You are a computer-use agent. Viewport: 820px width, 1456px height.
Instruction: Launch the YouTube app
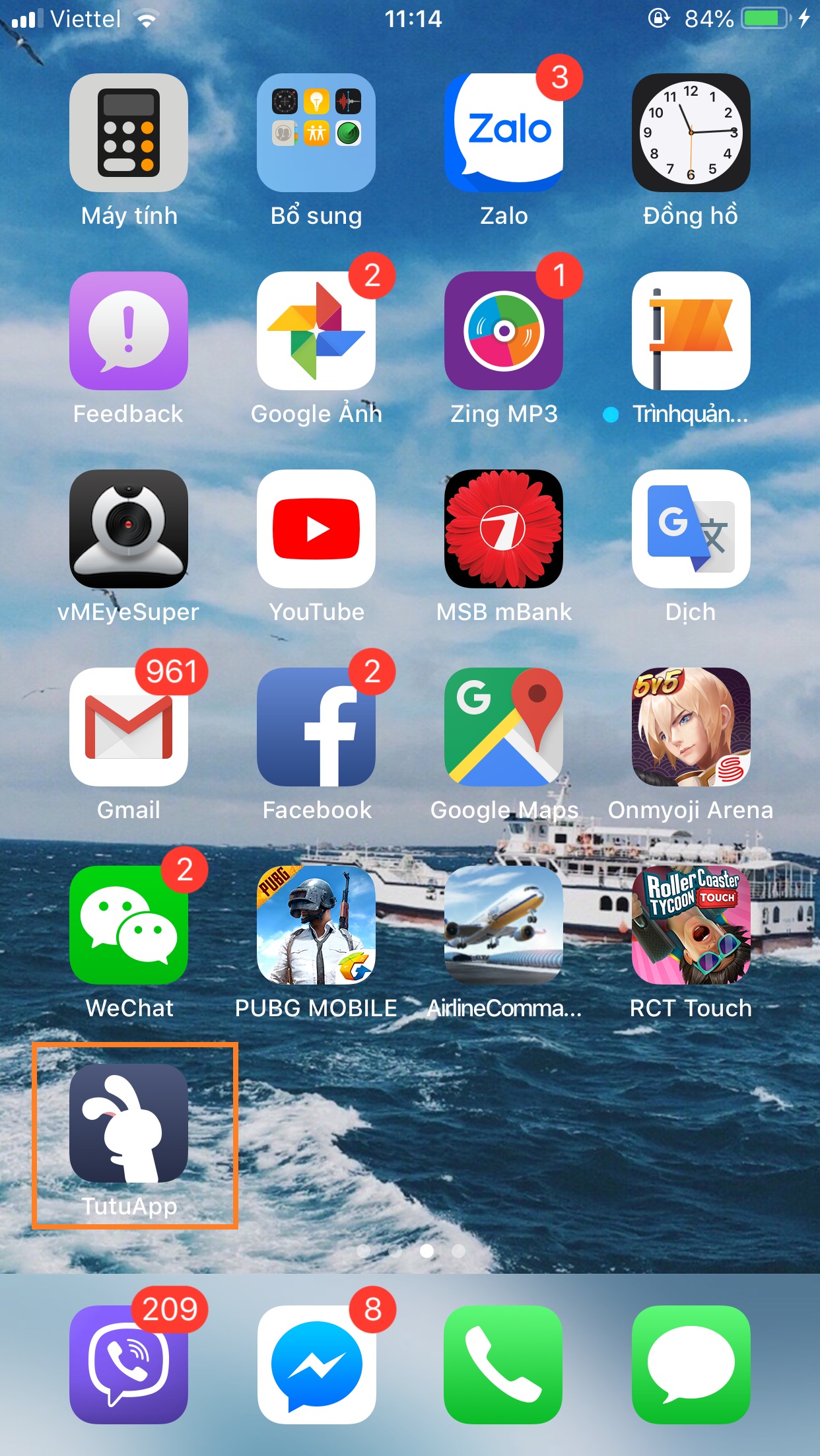point(316,529)
